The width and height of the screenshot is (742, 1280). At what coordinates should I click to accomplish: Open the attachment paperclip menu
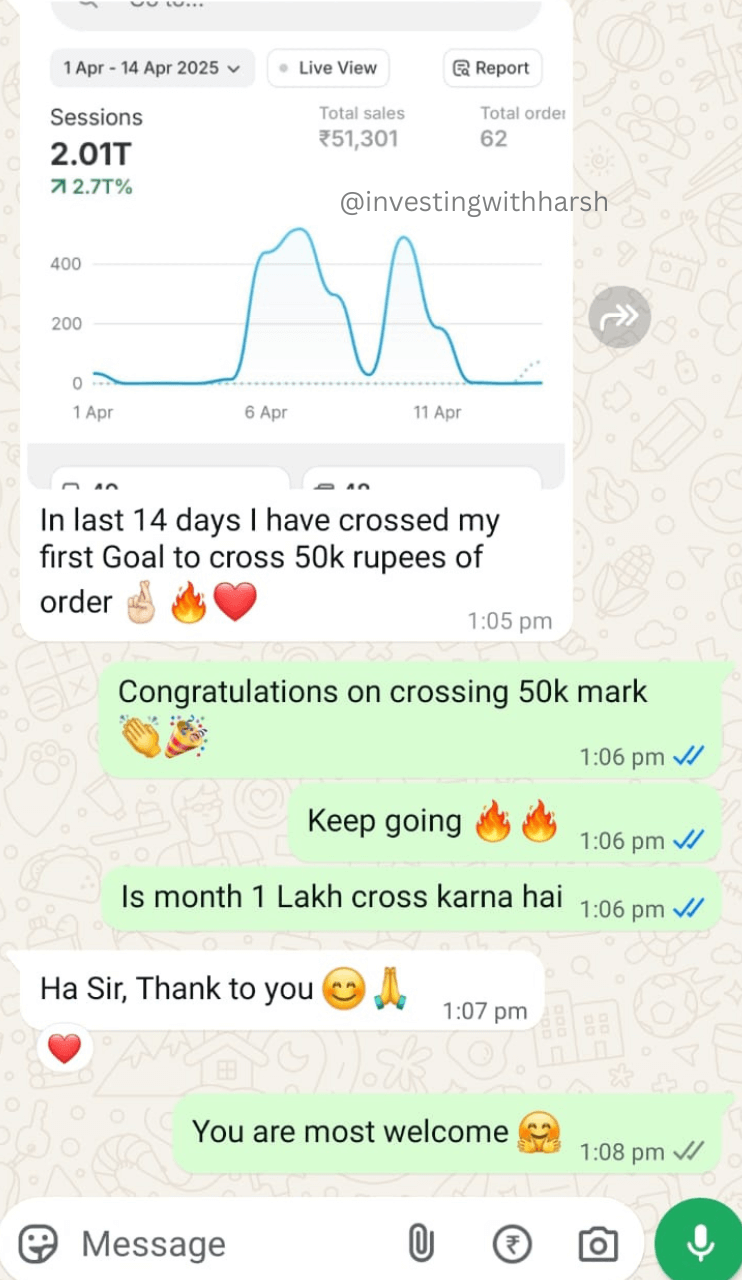421,1244
